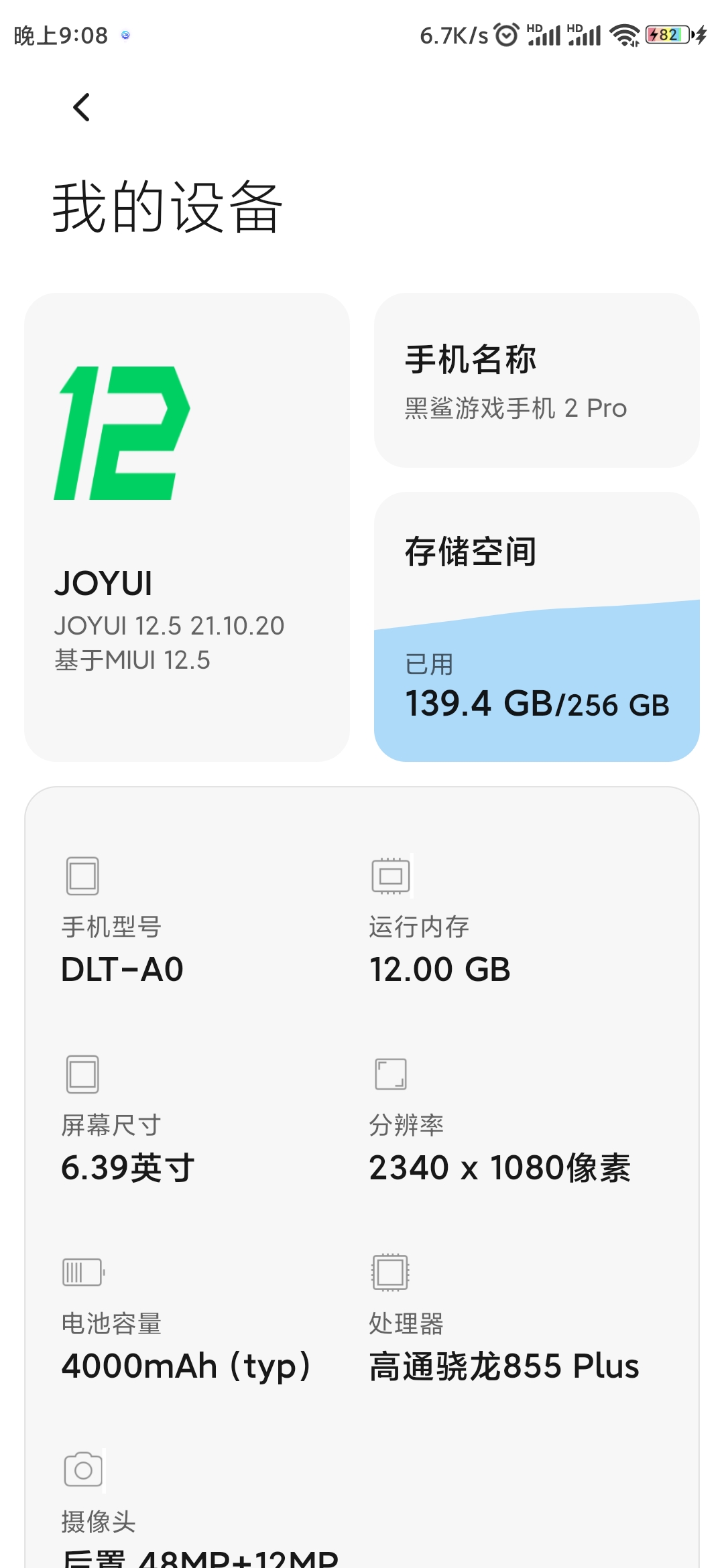This screenshot has width=724, height=1568.
Task: Open the JOYUI version card
Action: [187, 527]
